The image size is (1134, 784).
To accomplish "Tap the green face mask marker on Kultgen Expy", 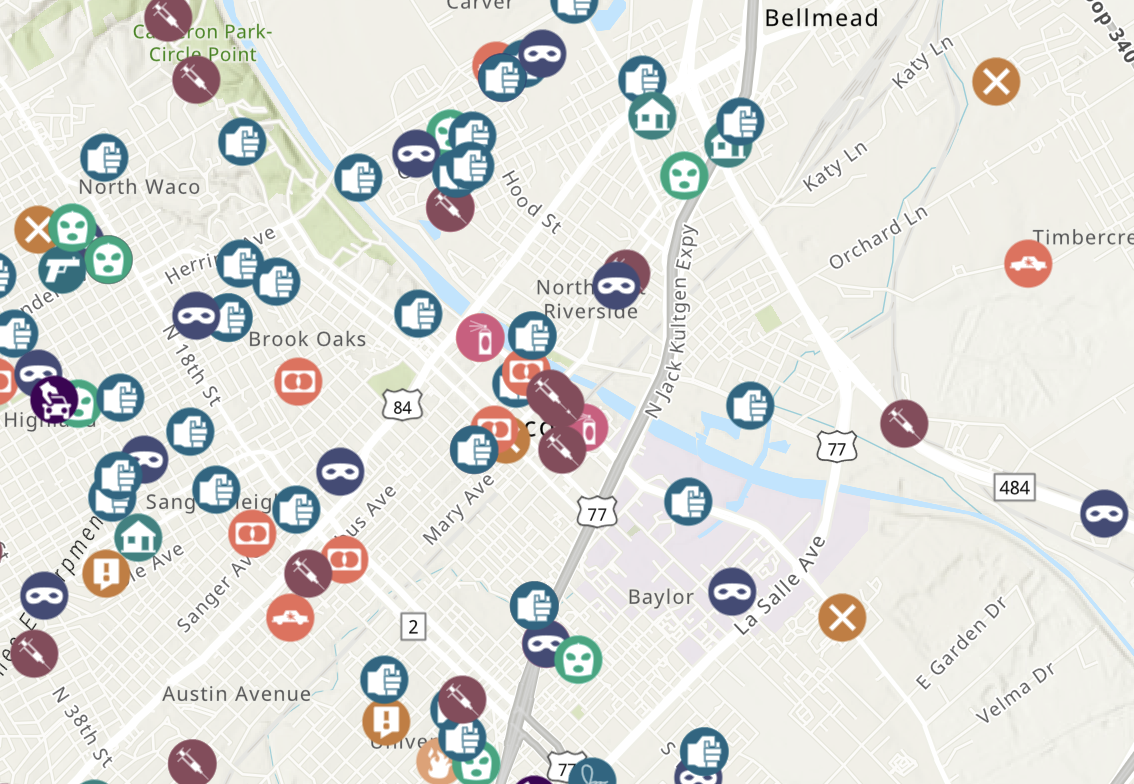I will click(684, 176).
